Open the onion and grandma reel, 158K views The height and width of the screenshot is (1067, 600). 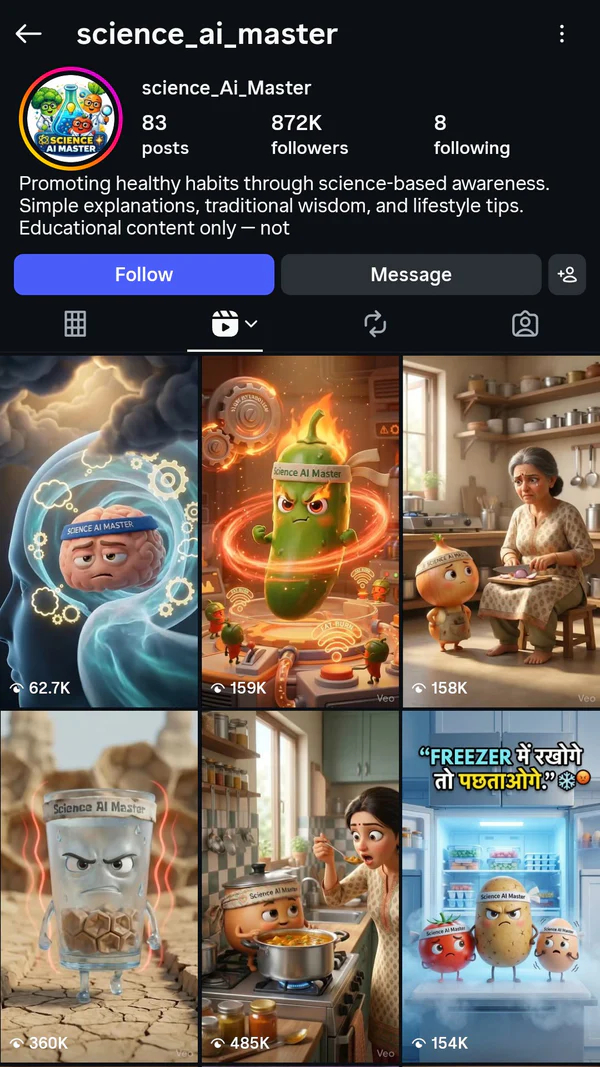click(x=501, y=530)
